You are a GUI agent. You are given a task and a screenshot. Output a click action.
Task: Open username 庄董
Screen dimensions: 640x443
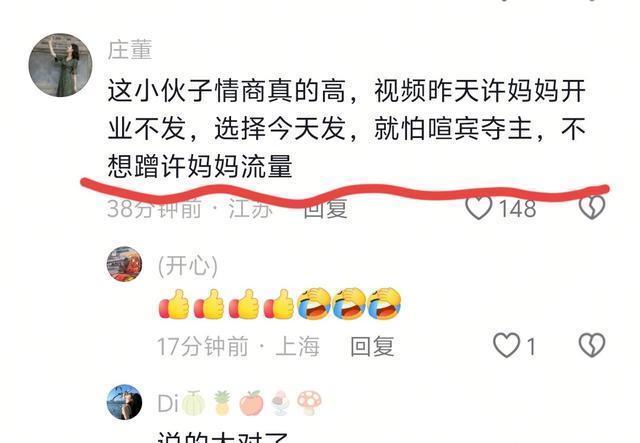pyautogui.click(x=130, y=50)
